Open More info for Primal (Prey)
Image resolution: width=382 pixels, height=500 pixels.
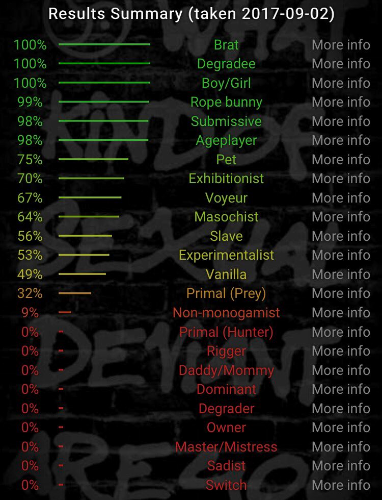coord(341,294)
